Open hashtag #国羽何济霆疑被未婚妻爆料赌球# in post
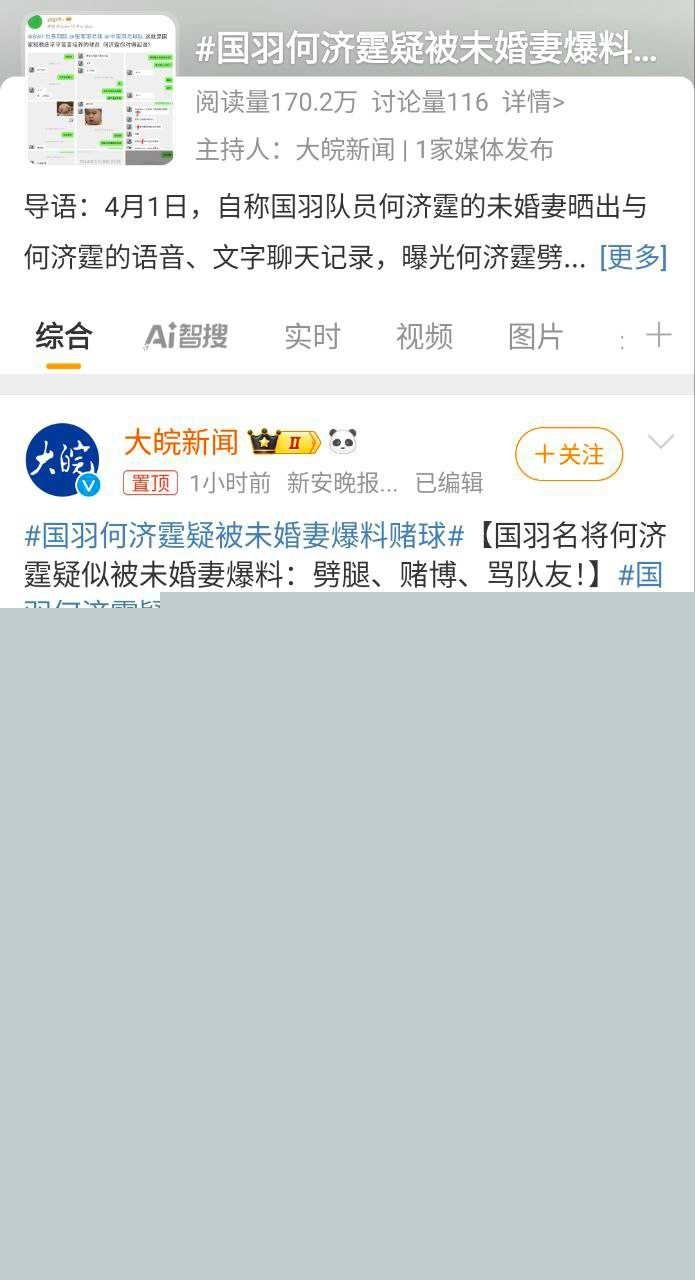The image size is (695, 1280). [x=244, y=536]
